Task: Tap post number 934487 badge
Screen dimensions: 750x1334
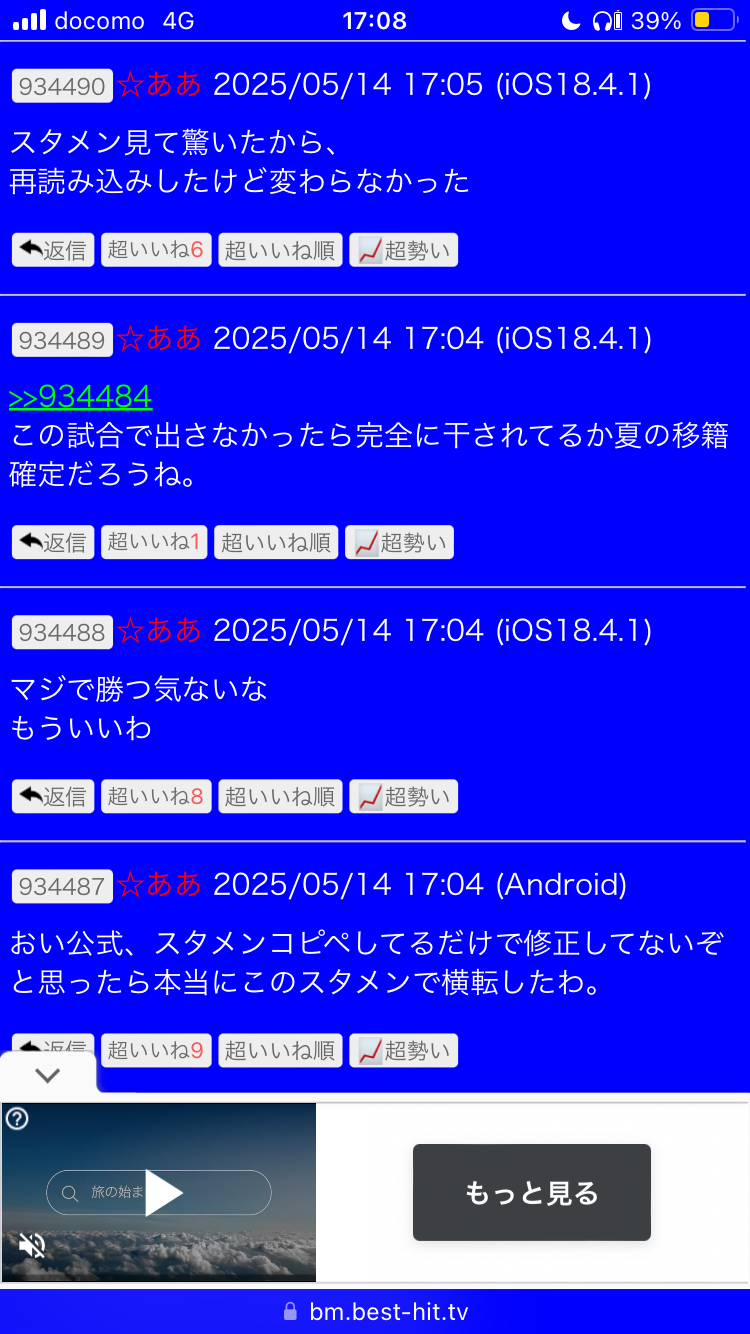Action: (62, 886)
